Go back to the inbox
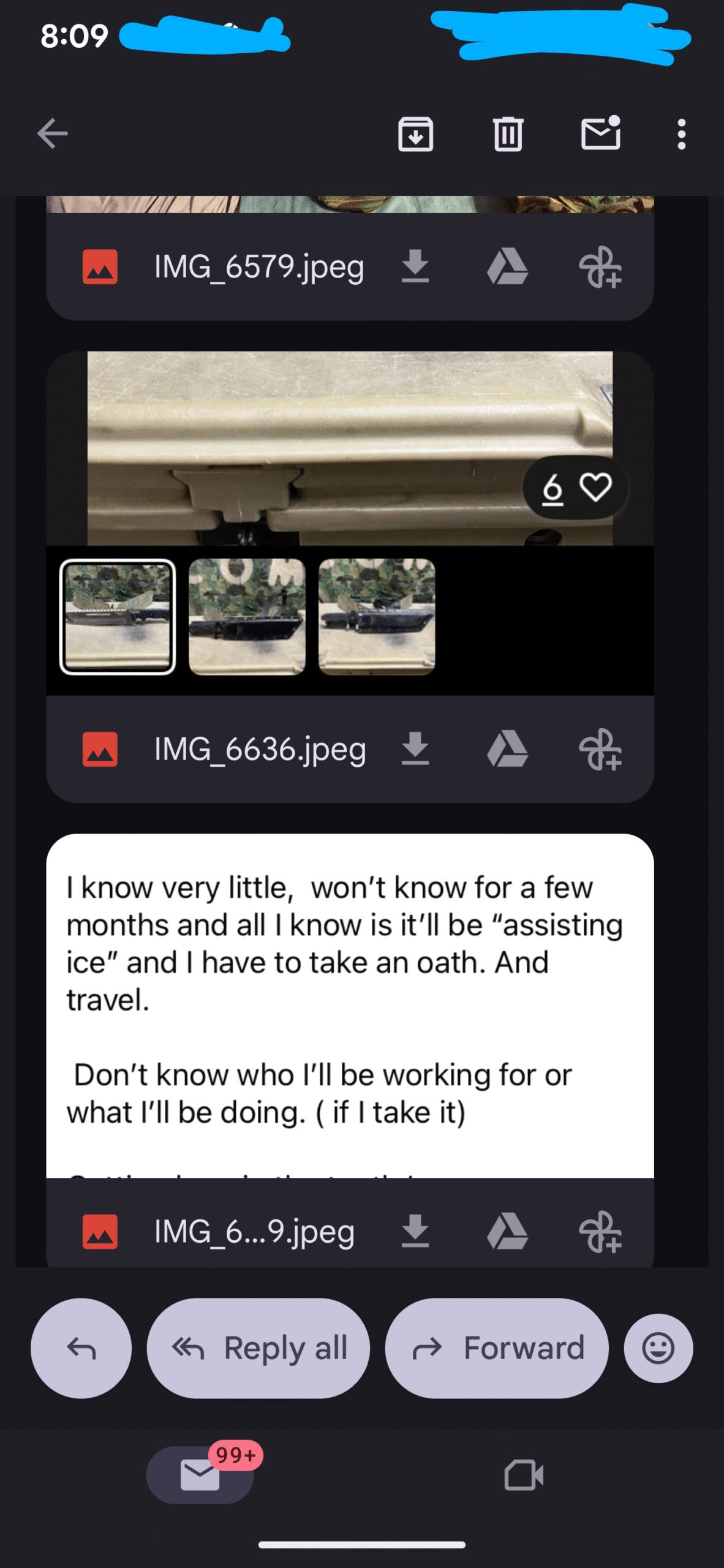The image size is (724, 1568). 53,134
